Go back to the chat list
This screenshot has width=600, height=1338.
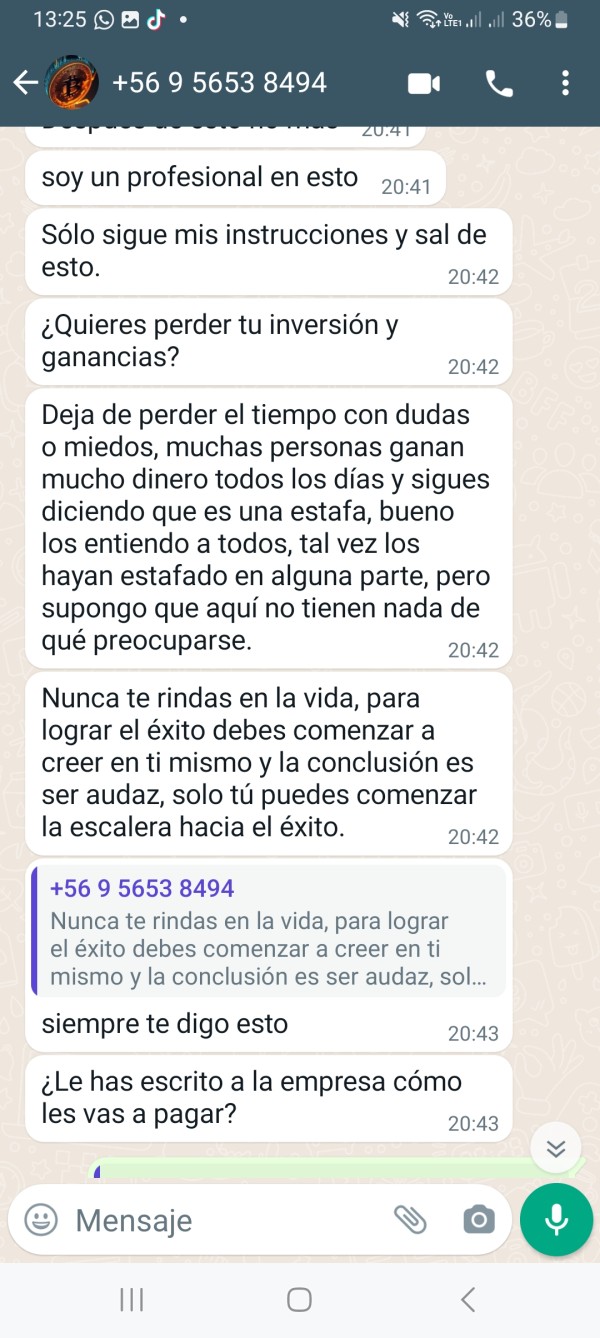click(x=25, y=83)
